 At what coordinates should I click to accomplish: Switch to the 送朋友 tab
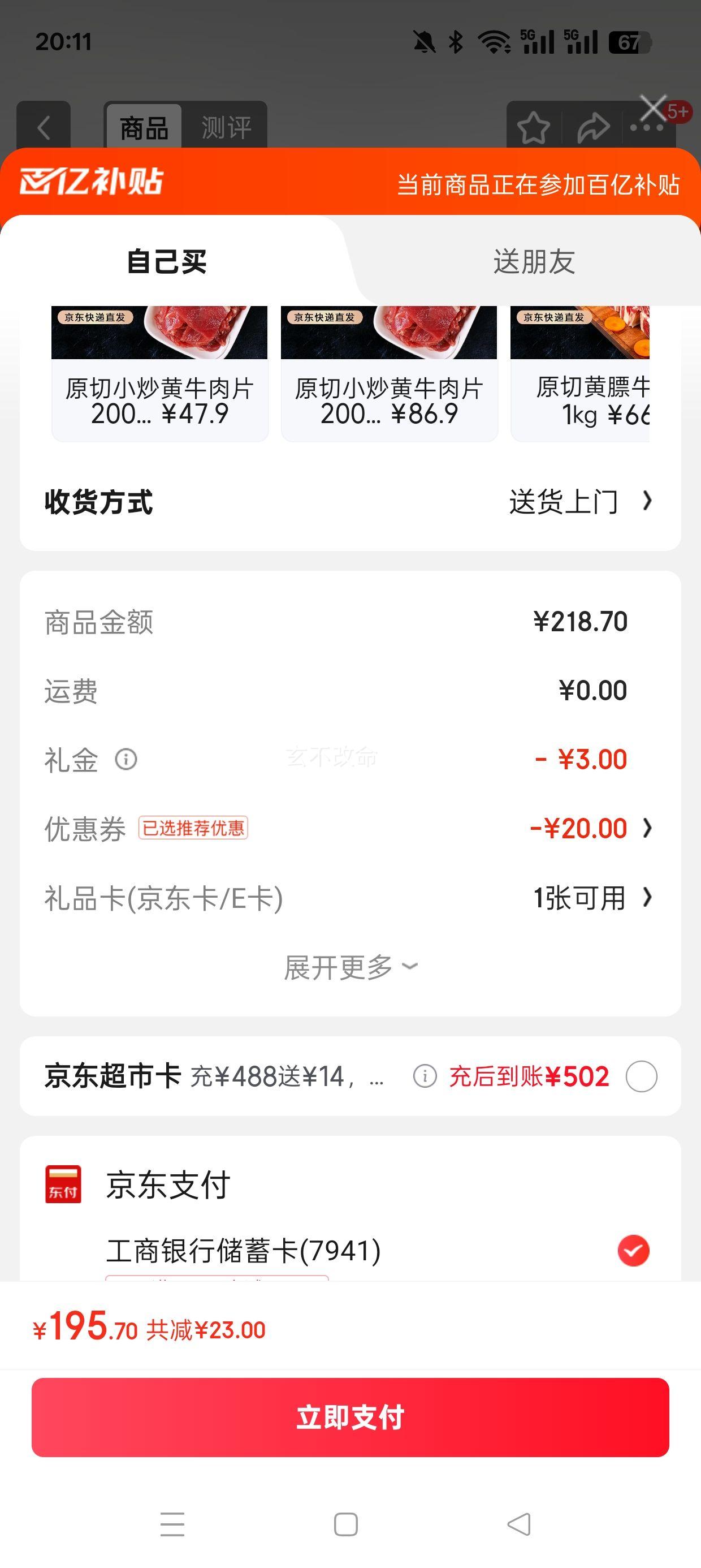[534, 262]
